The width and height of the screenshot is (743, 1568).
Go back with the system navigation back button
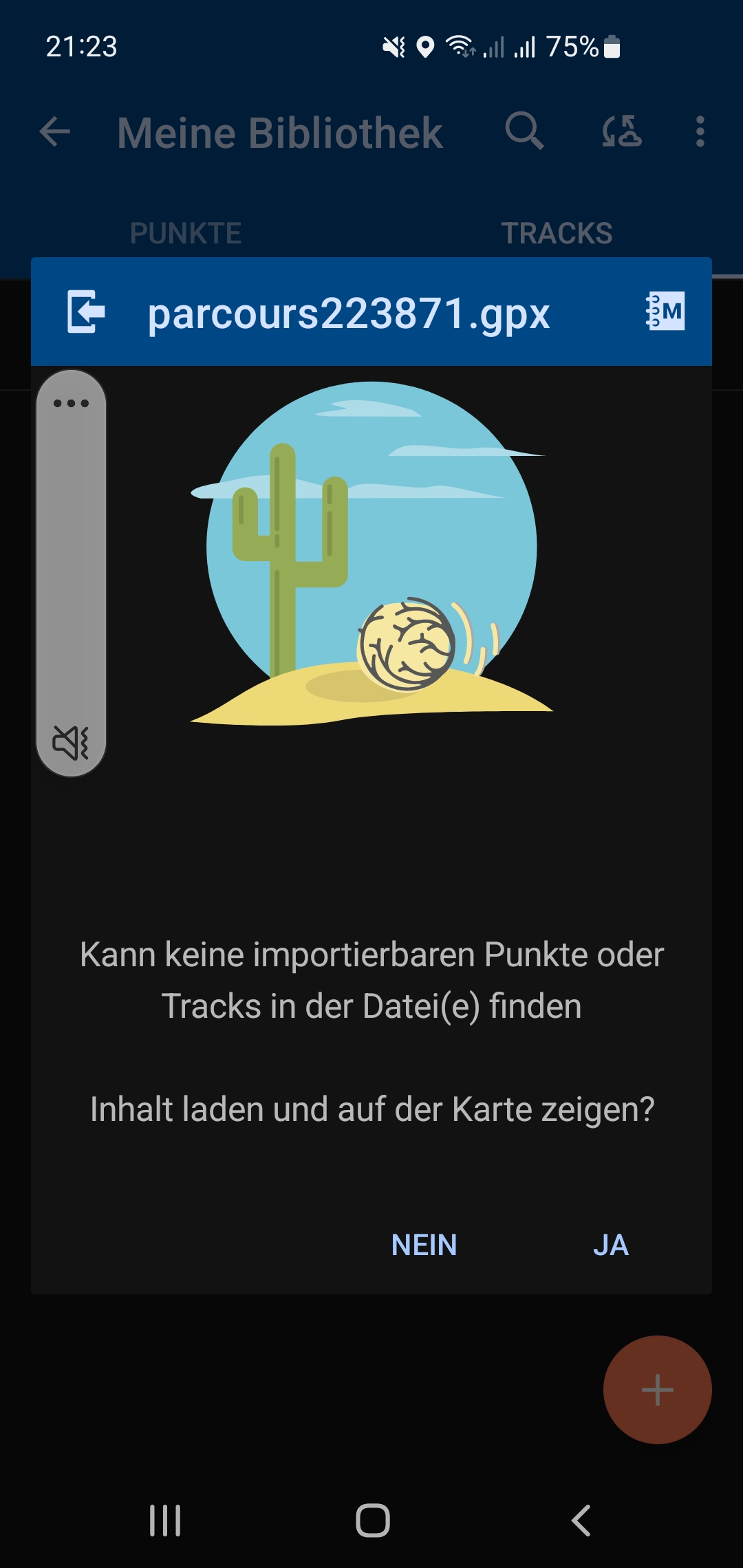(x=581, y=1520)
